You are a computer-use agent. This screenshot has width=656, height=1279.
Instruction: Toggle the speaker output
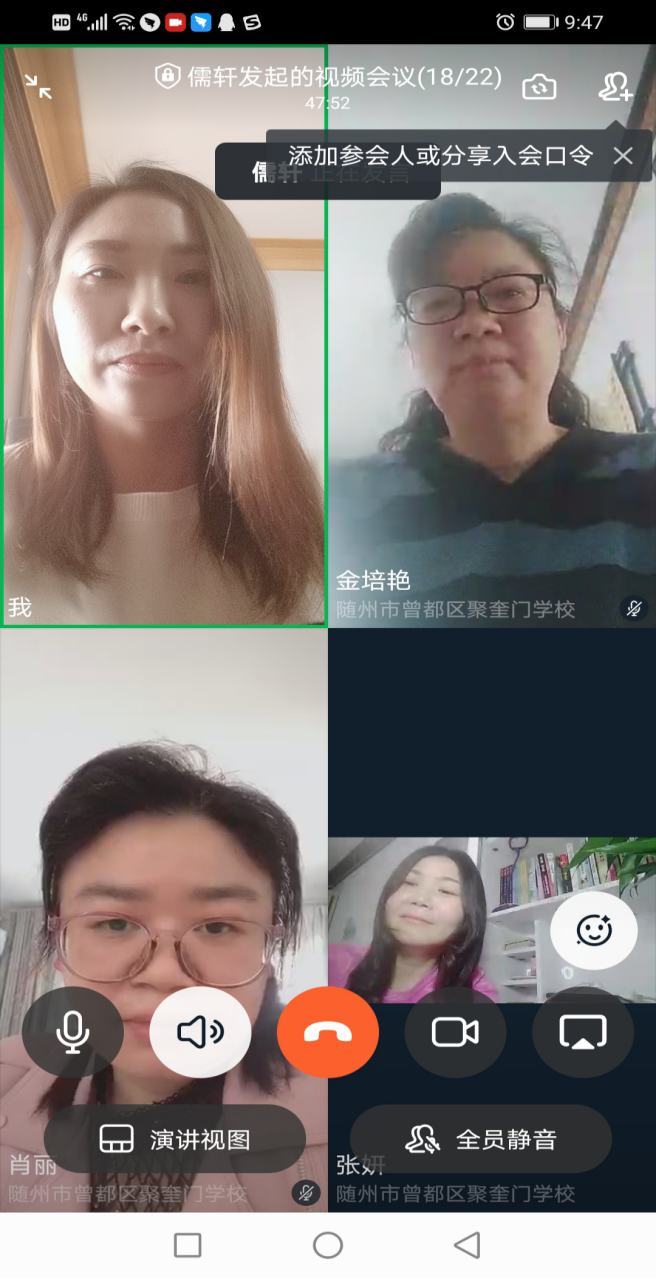200,1032
